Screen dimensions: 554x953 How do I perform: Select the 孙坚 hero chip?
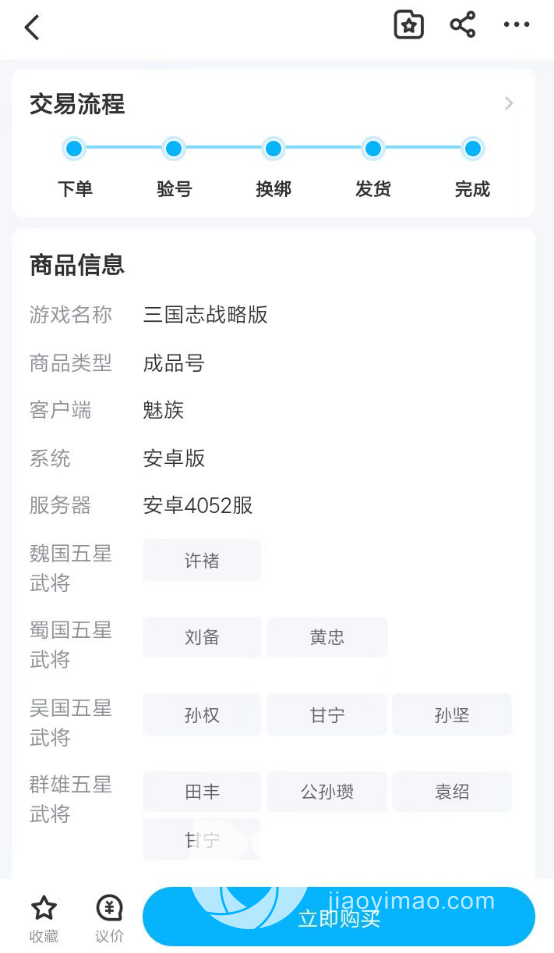(452, 715)
